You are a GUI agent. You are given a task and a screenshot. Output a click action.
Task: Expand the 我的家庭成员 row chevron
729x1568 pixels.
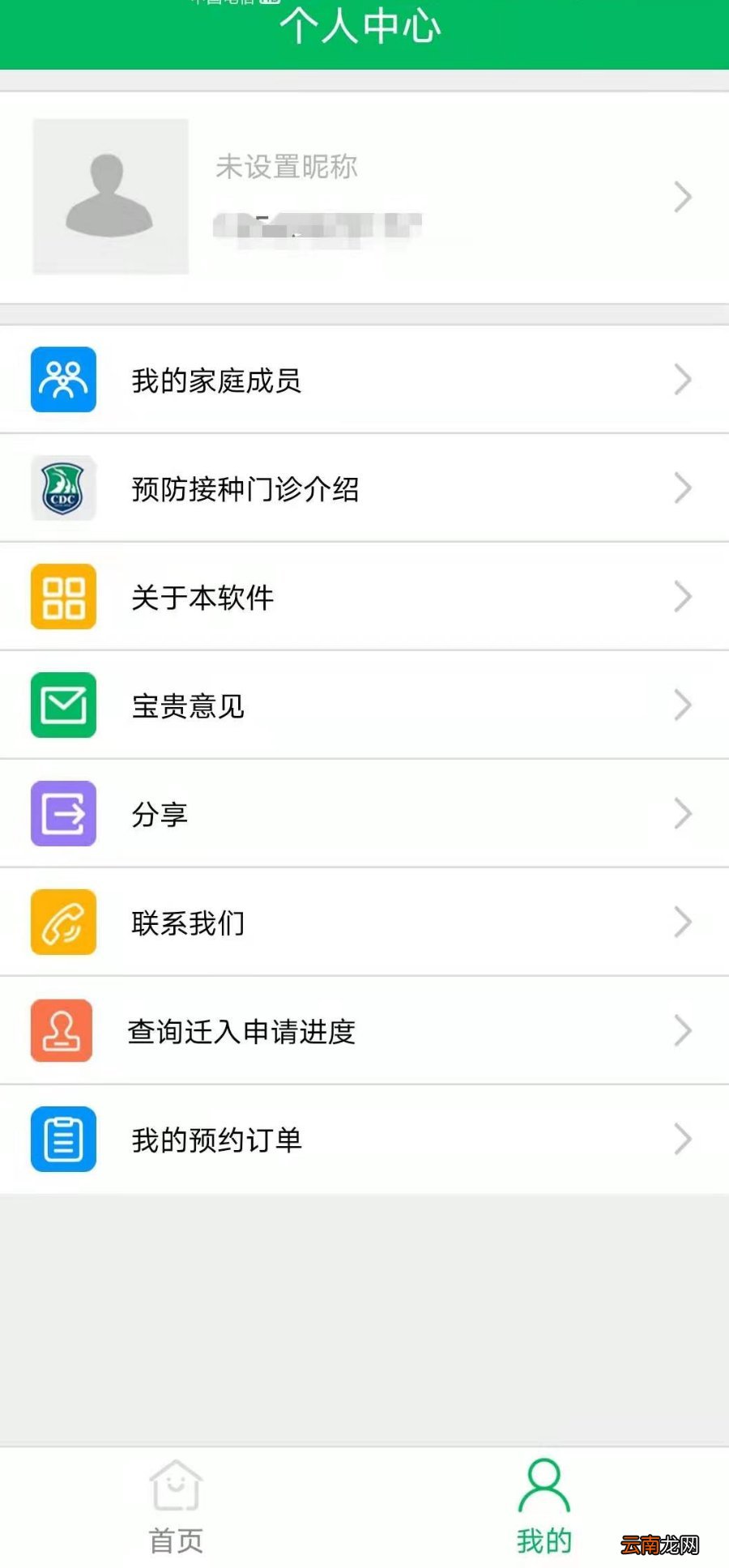click(x=681, y=379)
